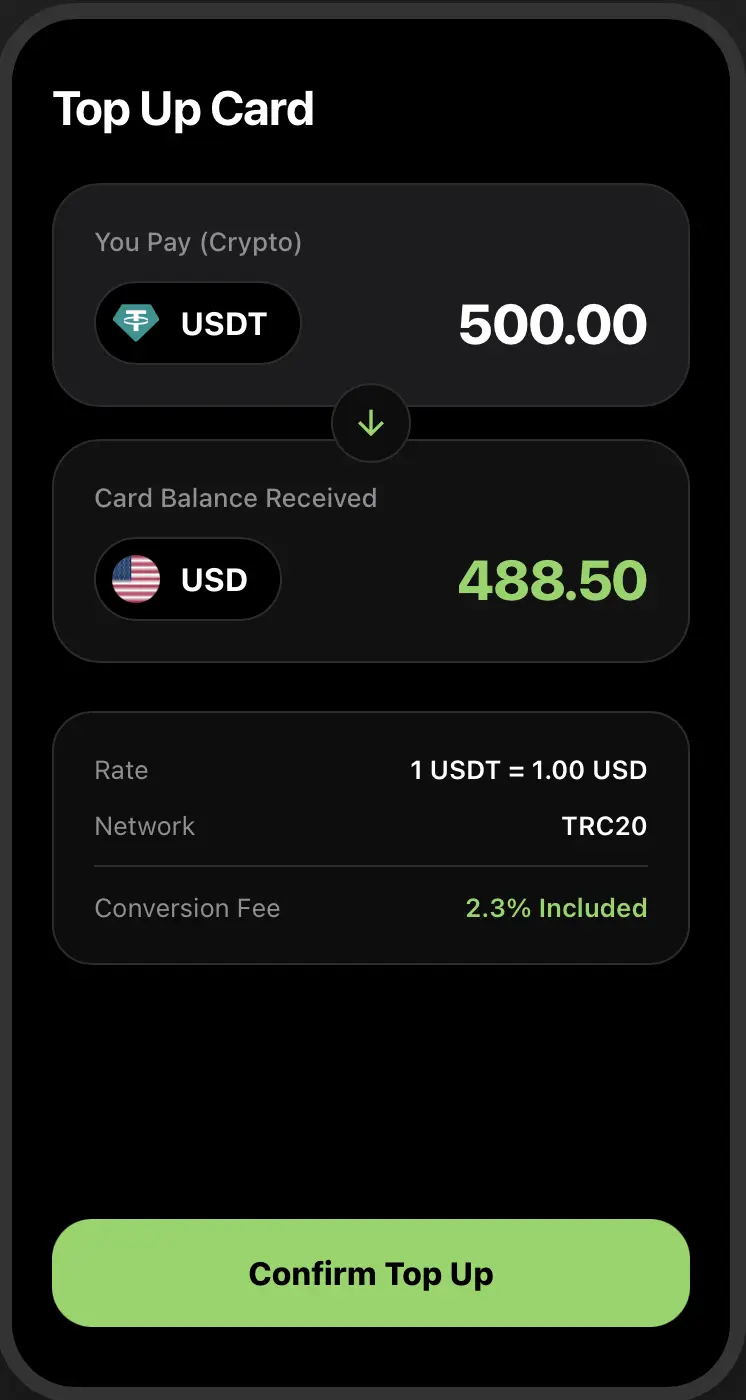
Task: Open the USD currency selector
Action: click(187, 579)
